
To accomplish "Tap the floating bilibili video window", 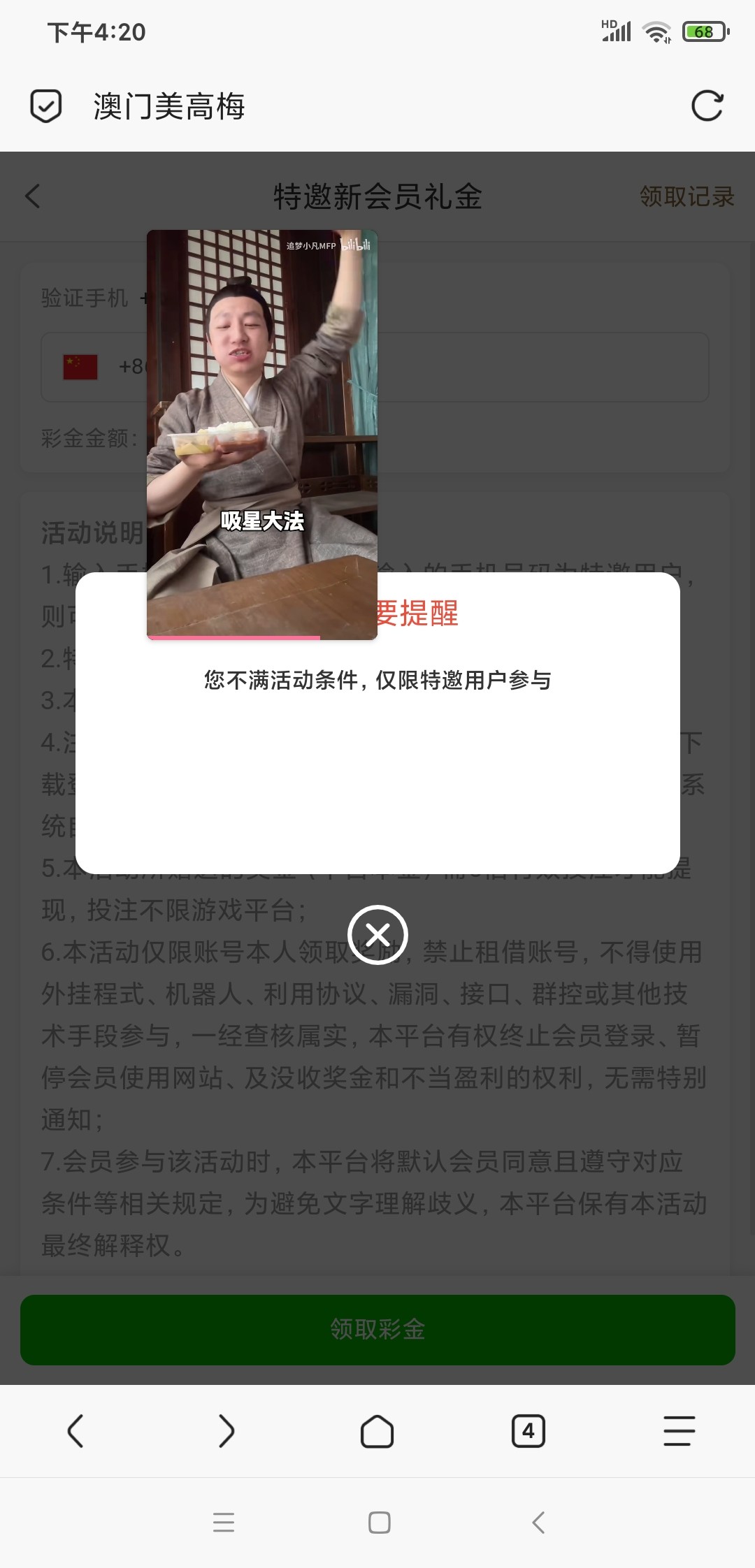I will point(262,433).
